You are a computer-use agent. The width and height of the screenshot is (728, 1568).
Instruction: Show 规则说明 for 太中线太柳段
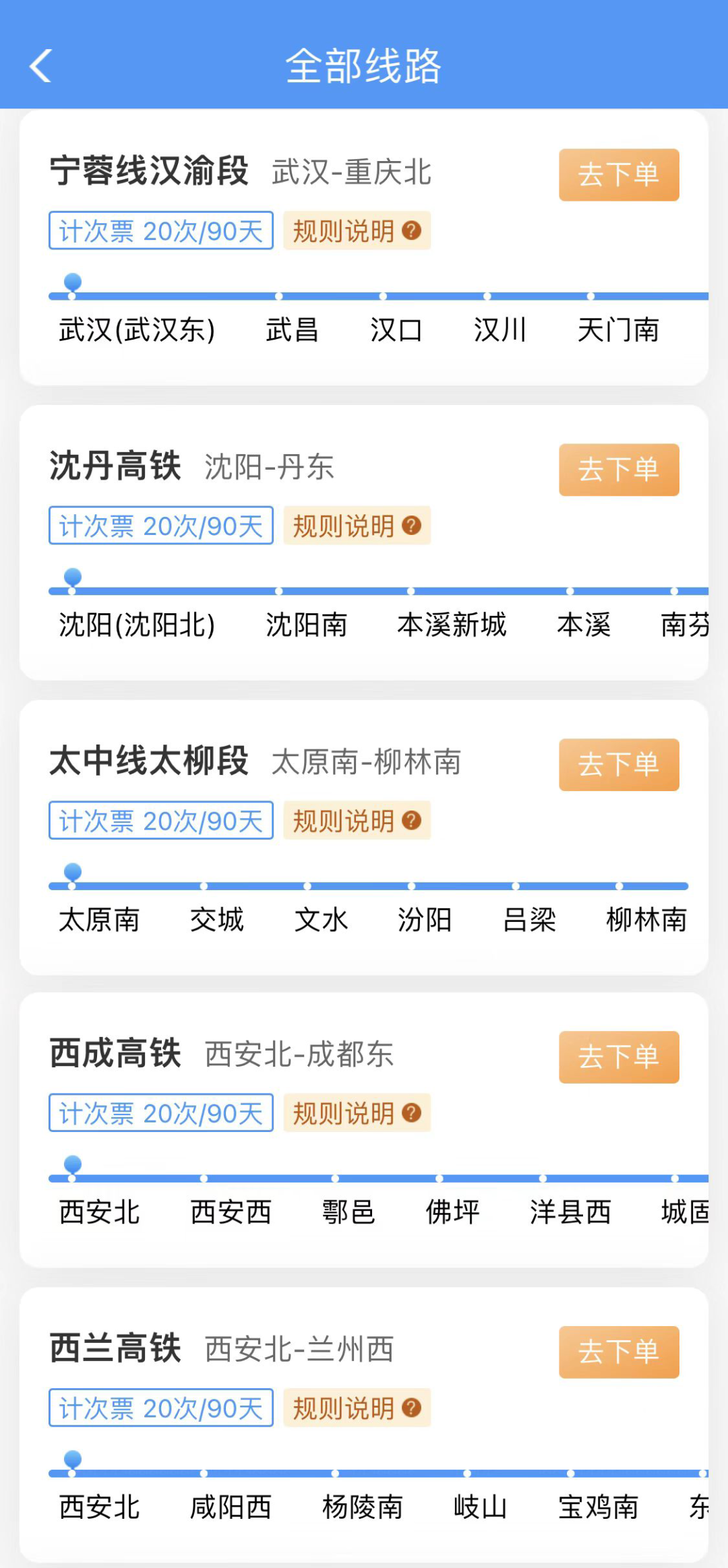357,821
